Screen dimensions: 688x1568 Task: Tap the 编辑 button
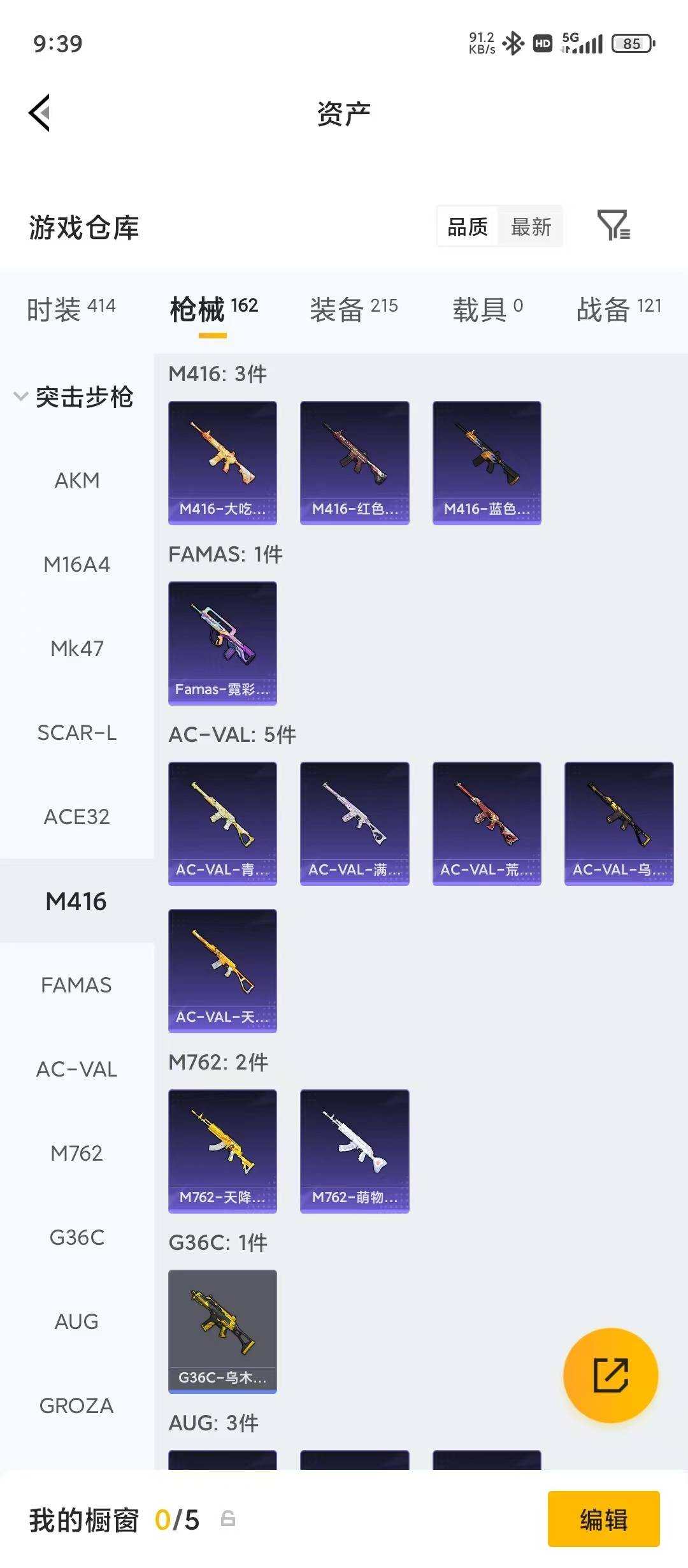[603, 1520]
